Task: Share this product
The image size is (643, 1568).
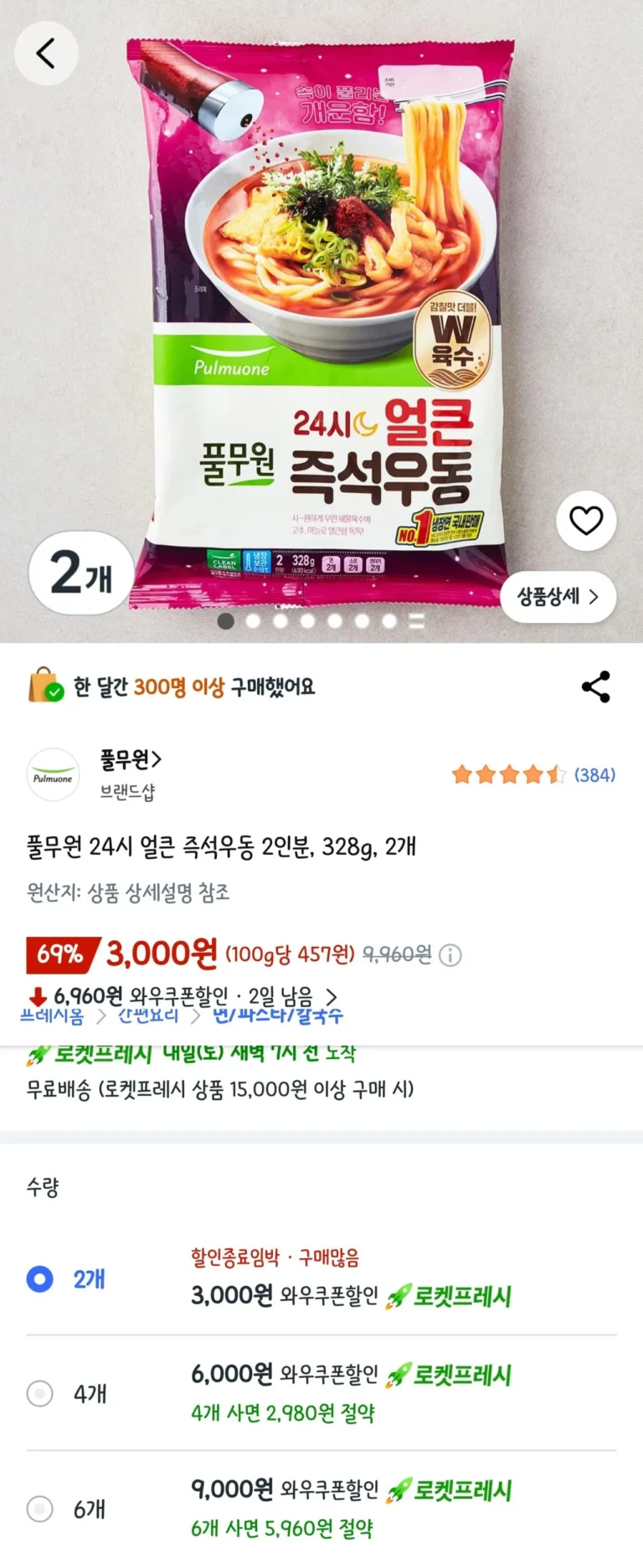Action: tap(595, 686)
